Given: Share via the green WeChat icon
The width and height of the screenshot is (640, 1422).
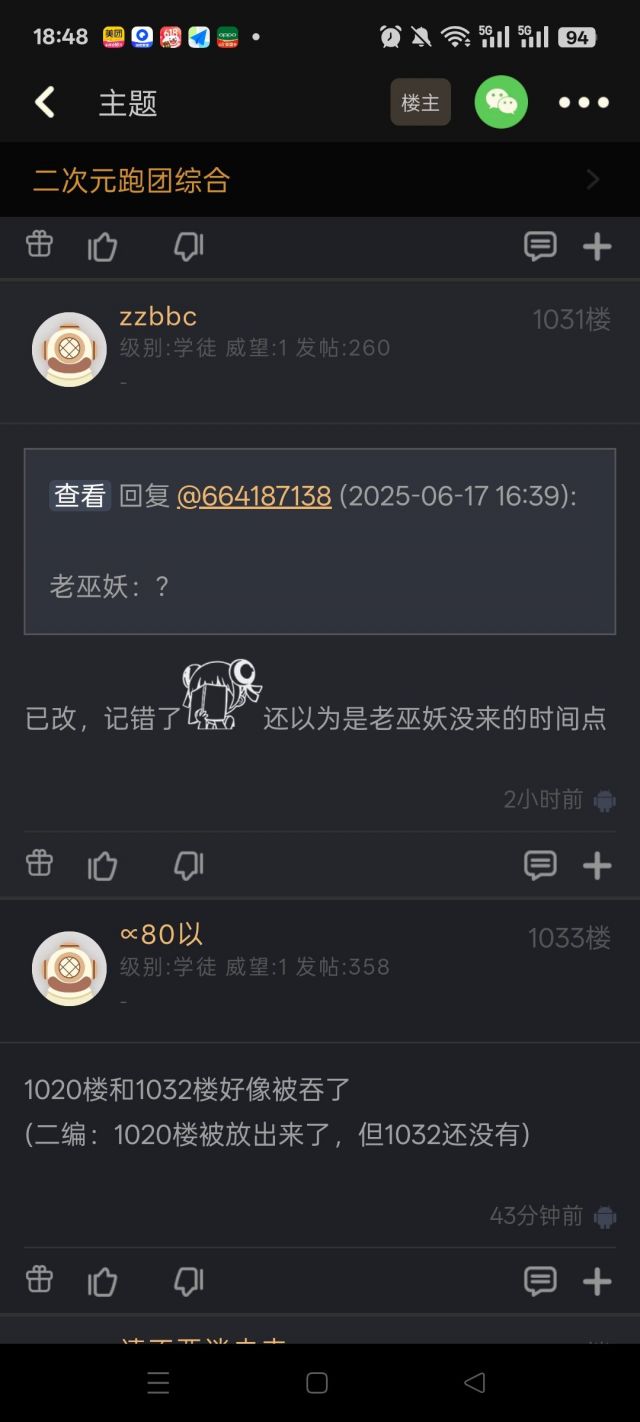Looking at the screenshot, I should coord(501,102).
